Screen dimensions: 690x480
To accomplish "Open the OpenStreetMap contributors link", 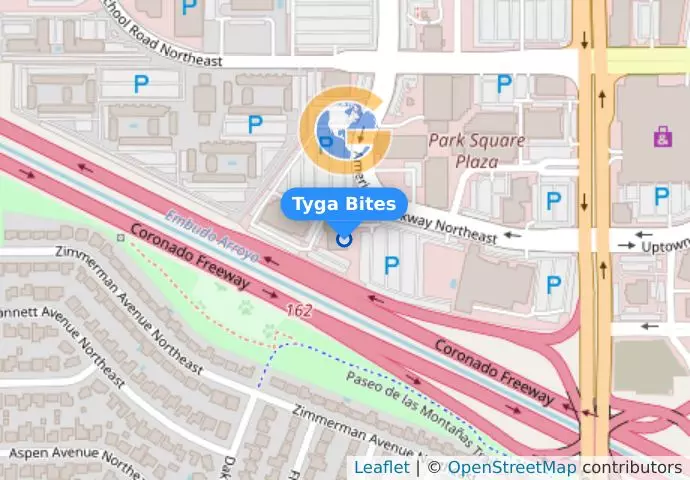I will point(511,467).
